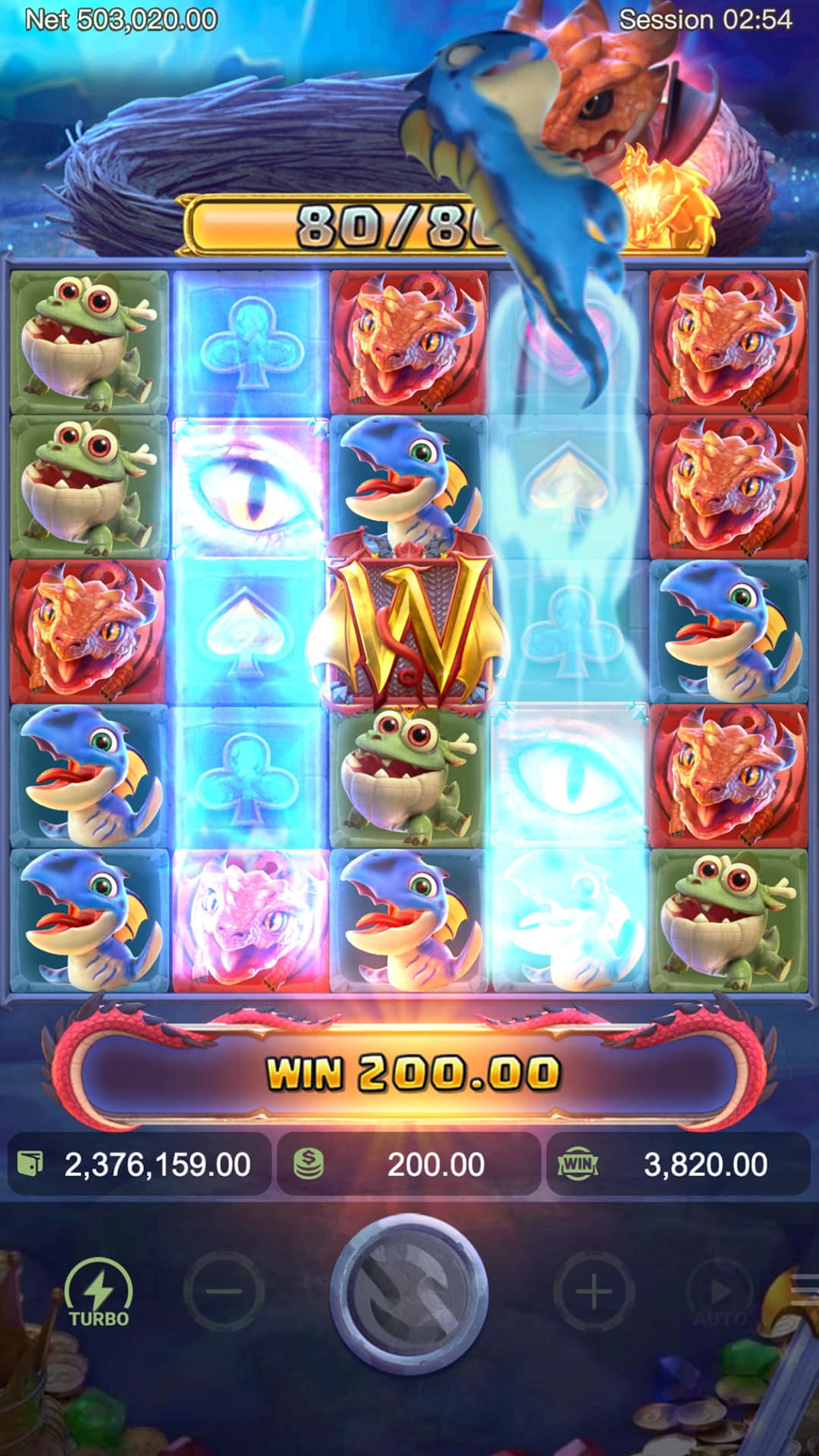Image resolution: width=819 pixels, height=1456 pixels.
Task: Toggle the Turbo spin mode
Action: pyautogui.click(x=98, y=1292)
